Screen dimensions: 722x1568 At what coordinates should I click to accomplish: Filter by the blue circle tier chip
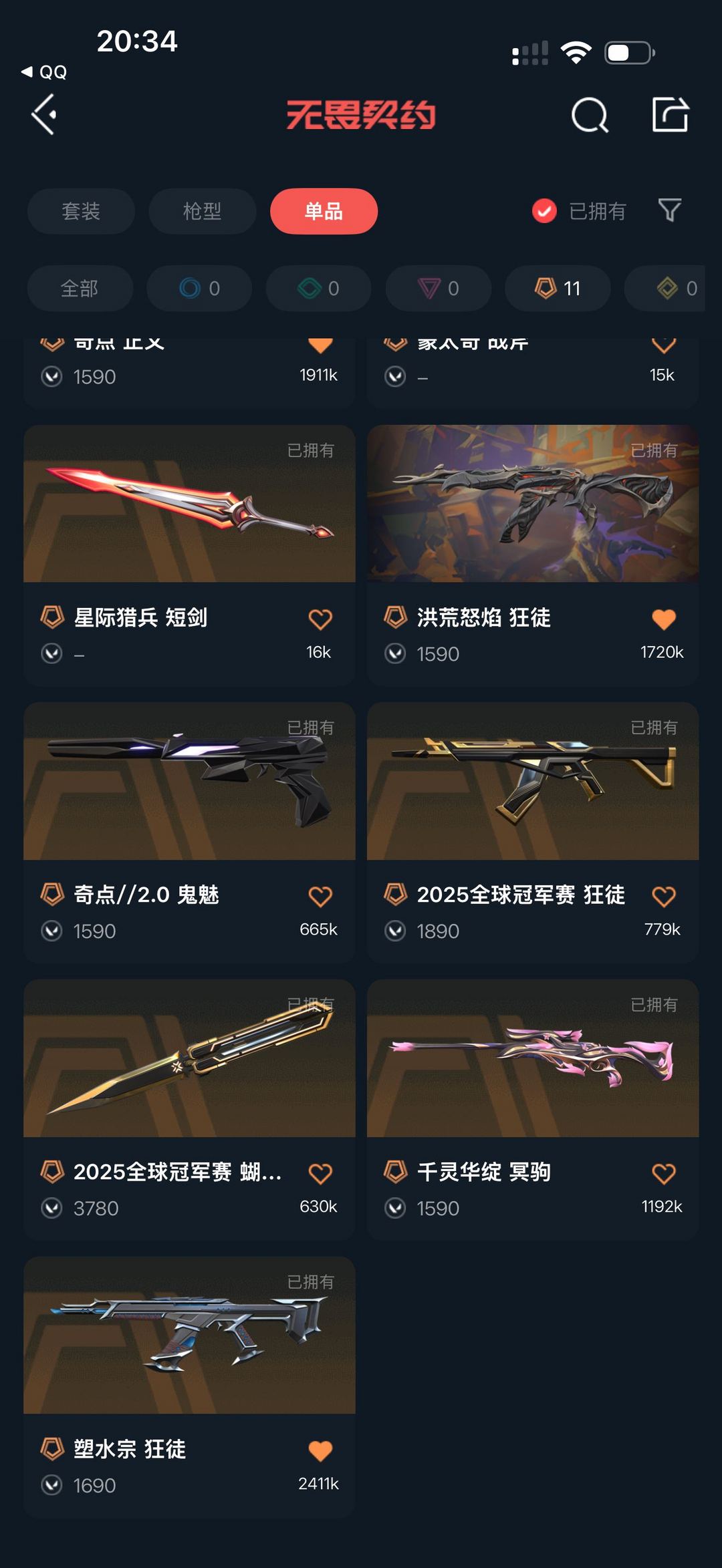[199, 289]
